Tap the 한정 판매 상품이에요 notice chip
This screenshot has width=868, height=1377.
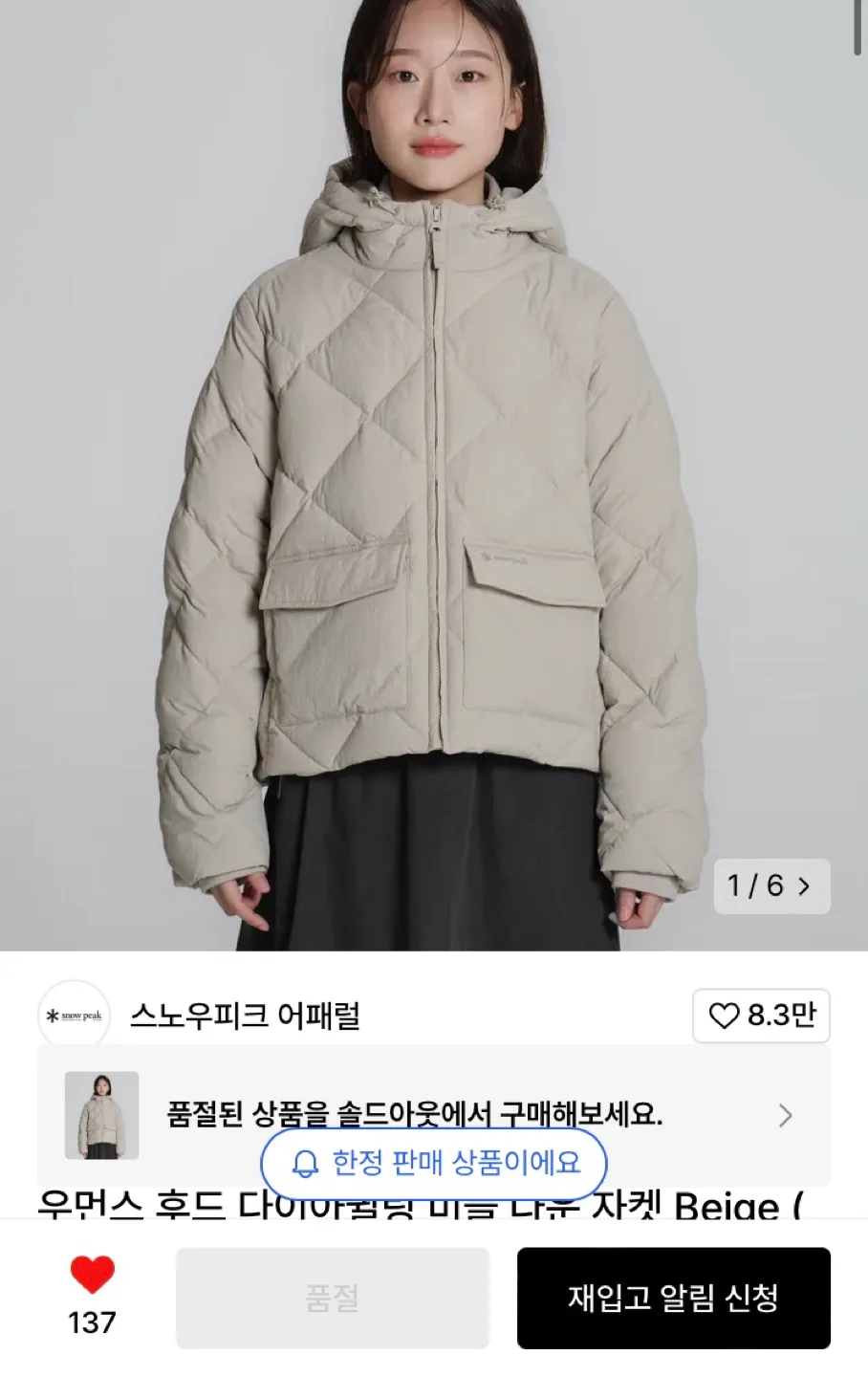coord(434,1163)
